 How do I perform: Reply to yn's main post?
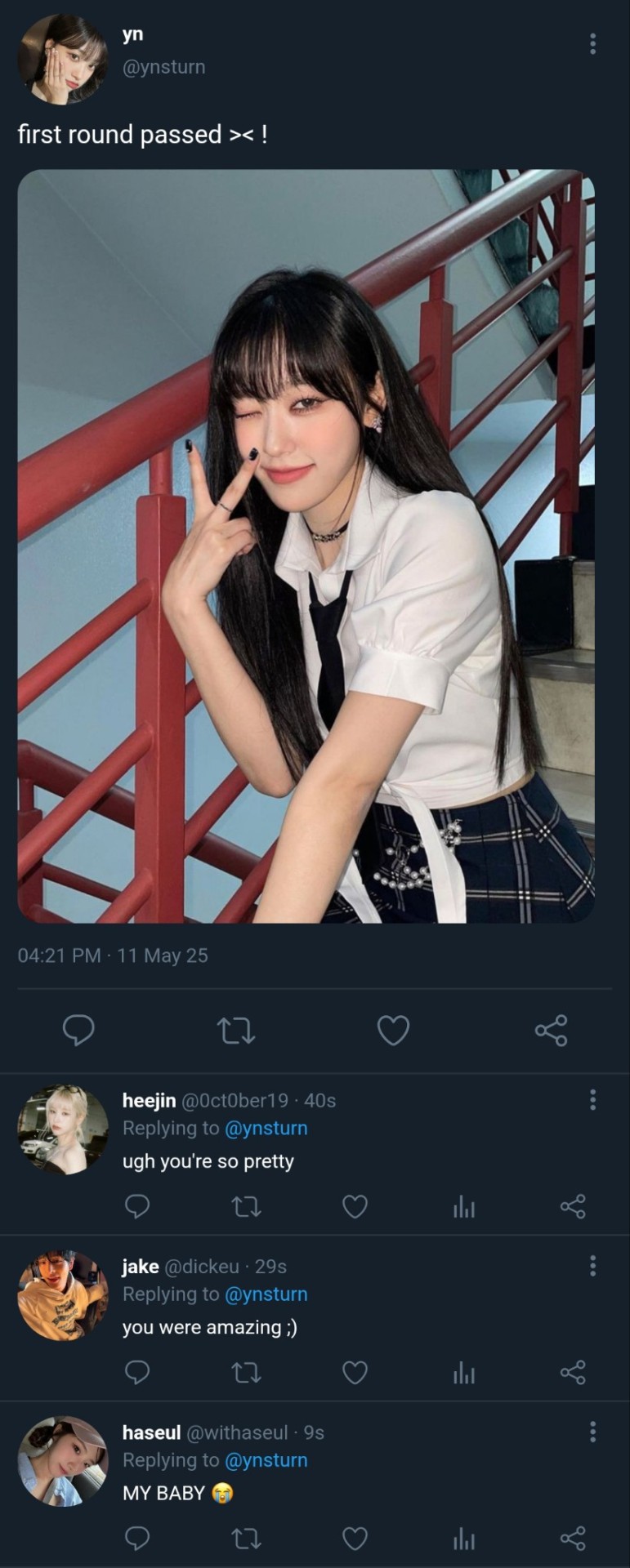click(78, 1030)
